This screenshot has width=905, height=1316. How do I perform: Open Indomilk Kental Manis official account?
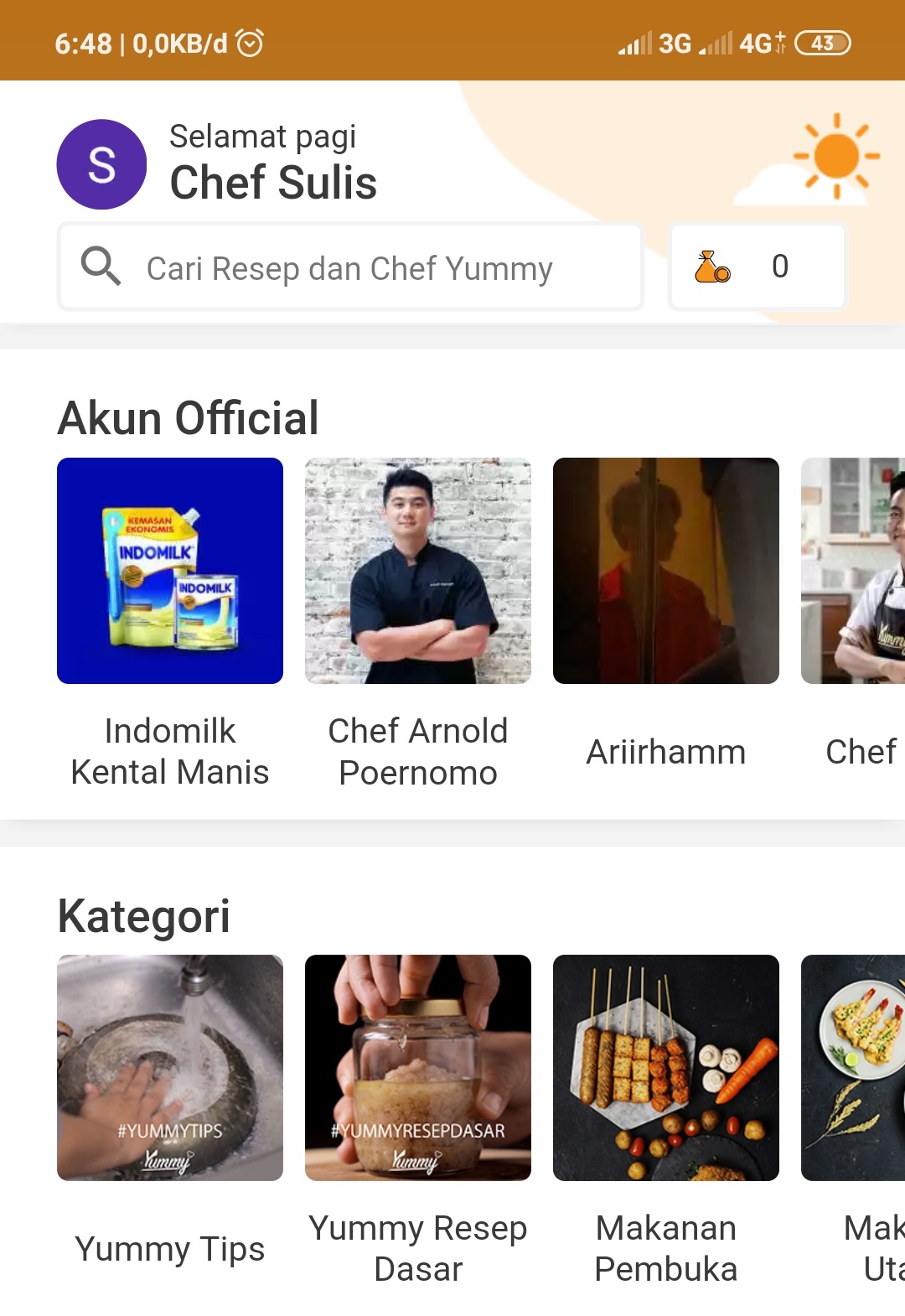pos(170,571)
